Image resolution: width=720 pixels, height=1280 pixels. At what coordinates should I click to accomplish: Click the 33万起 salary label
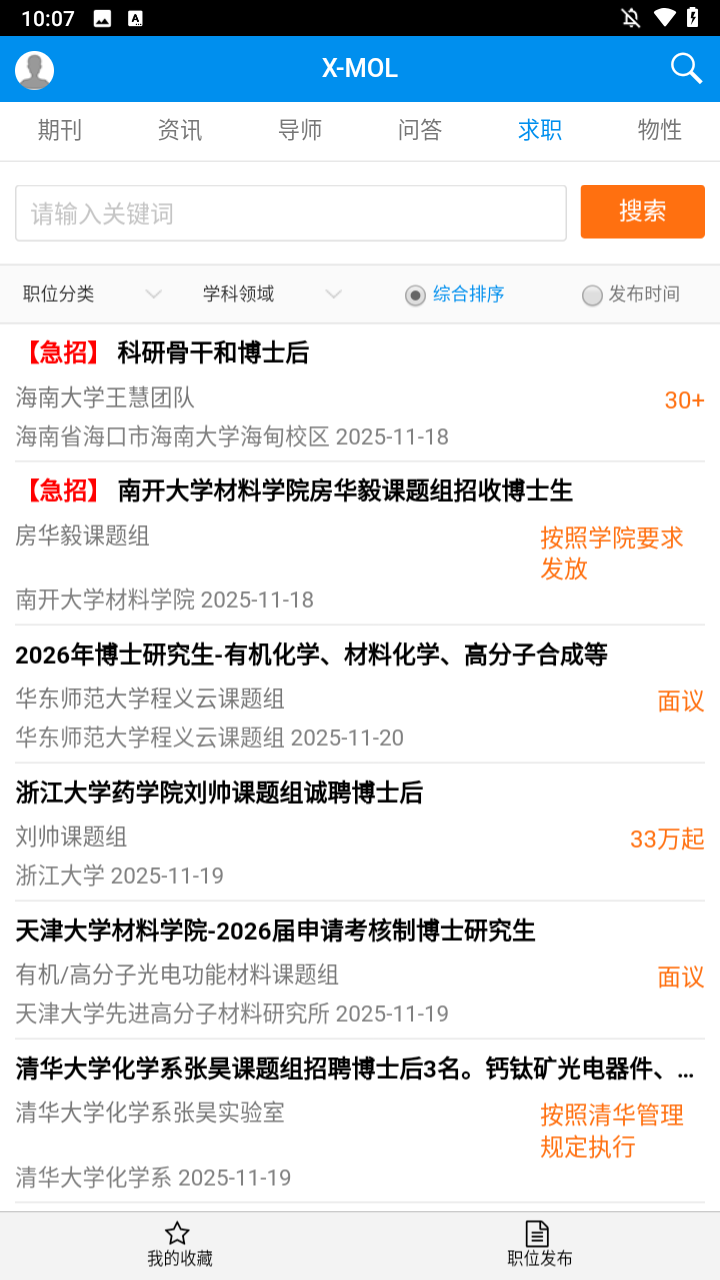(667, 839)
